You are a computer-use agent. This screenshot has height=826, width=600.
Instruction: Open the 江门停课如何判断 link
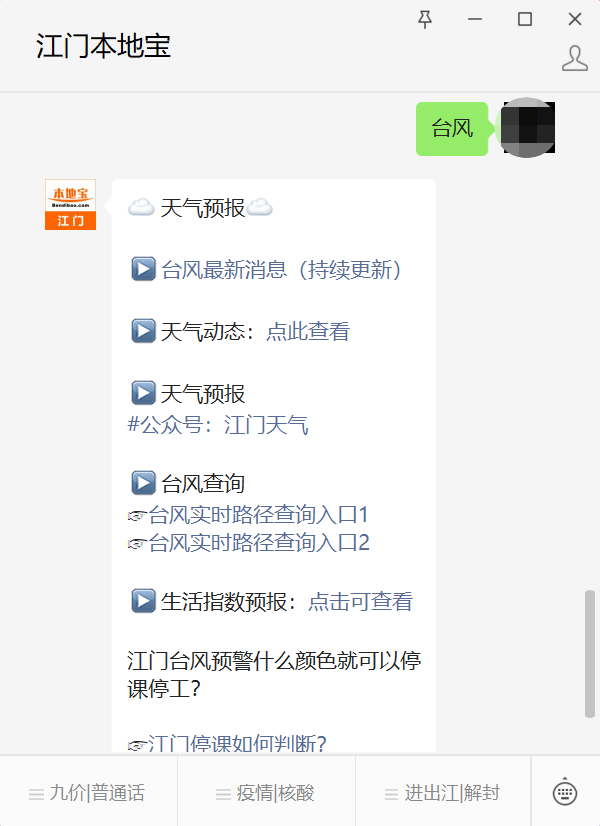(237, 743)
